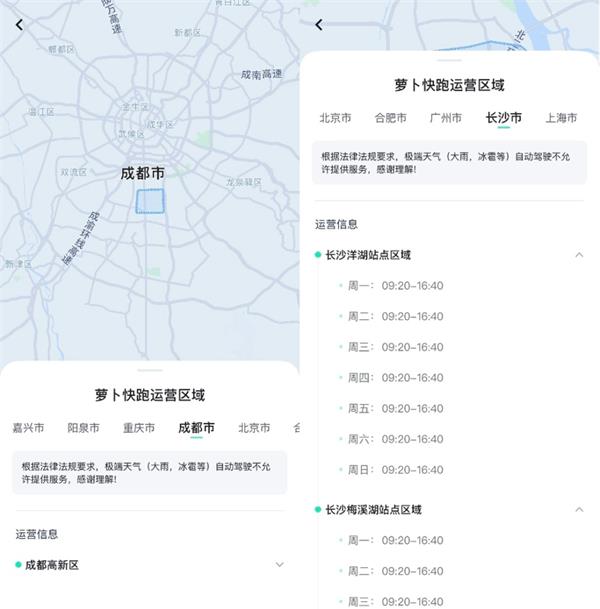Image resolution: width=600 pixels, height=609 pixels.
Task: Open the 广州市 city tab
Action: [446, 118]
